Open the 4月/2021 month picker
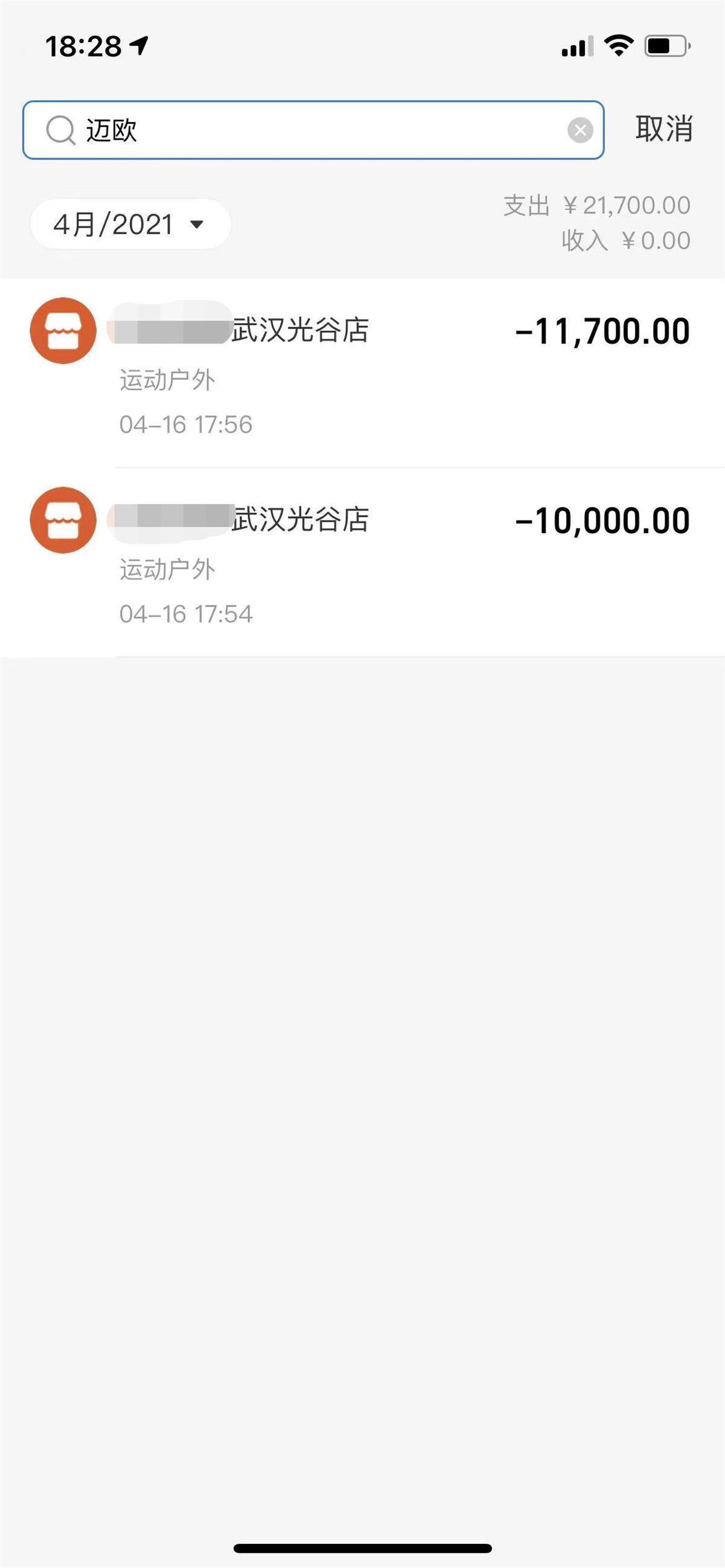725x1568 pixels. [130, 225]
